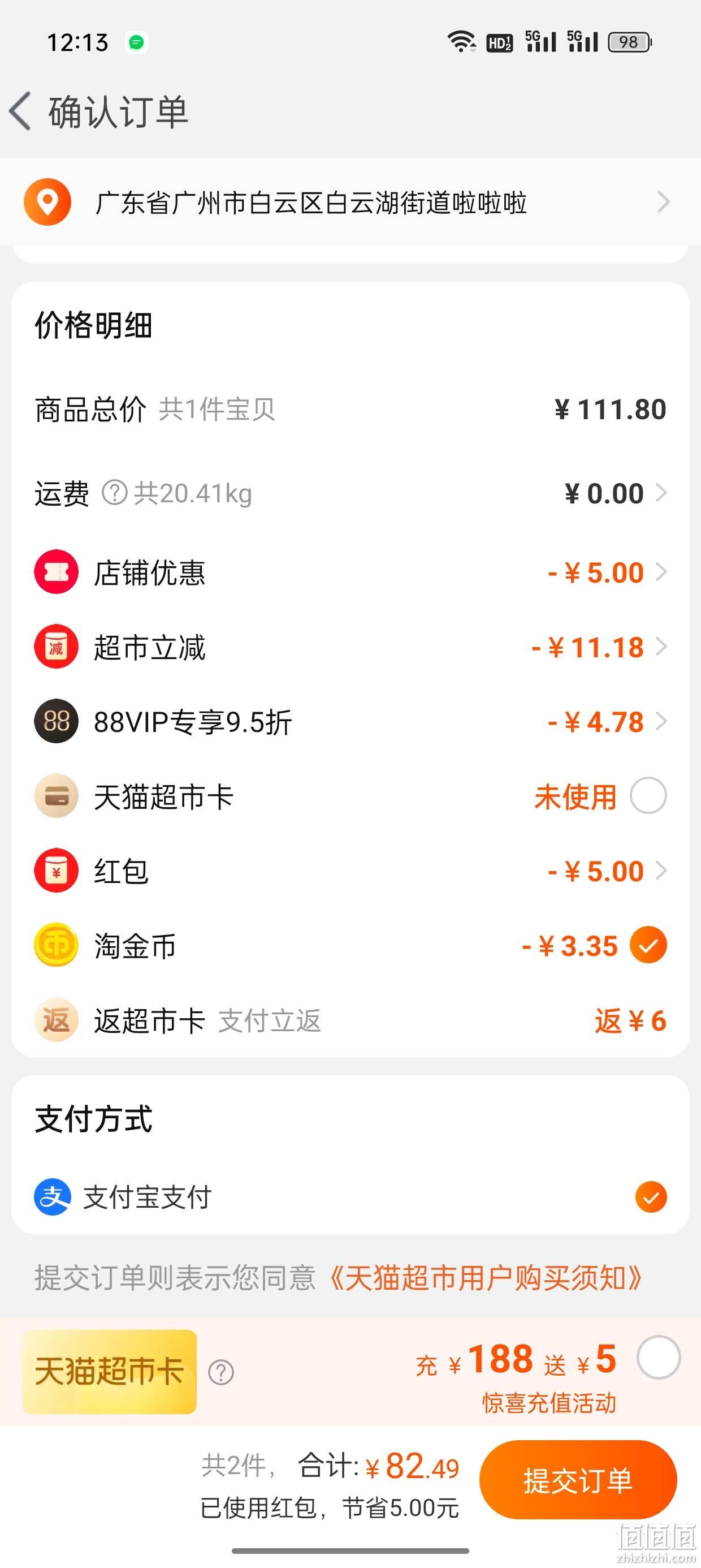Read 《天猫超市用户购买须知》 agreement
The width and height of the screenshot is (701, 1568).
click(x=485, y=1278)
